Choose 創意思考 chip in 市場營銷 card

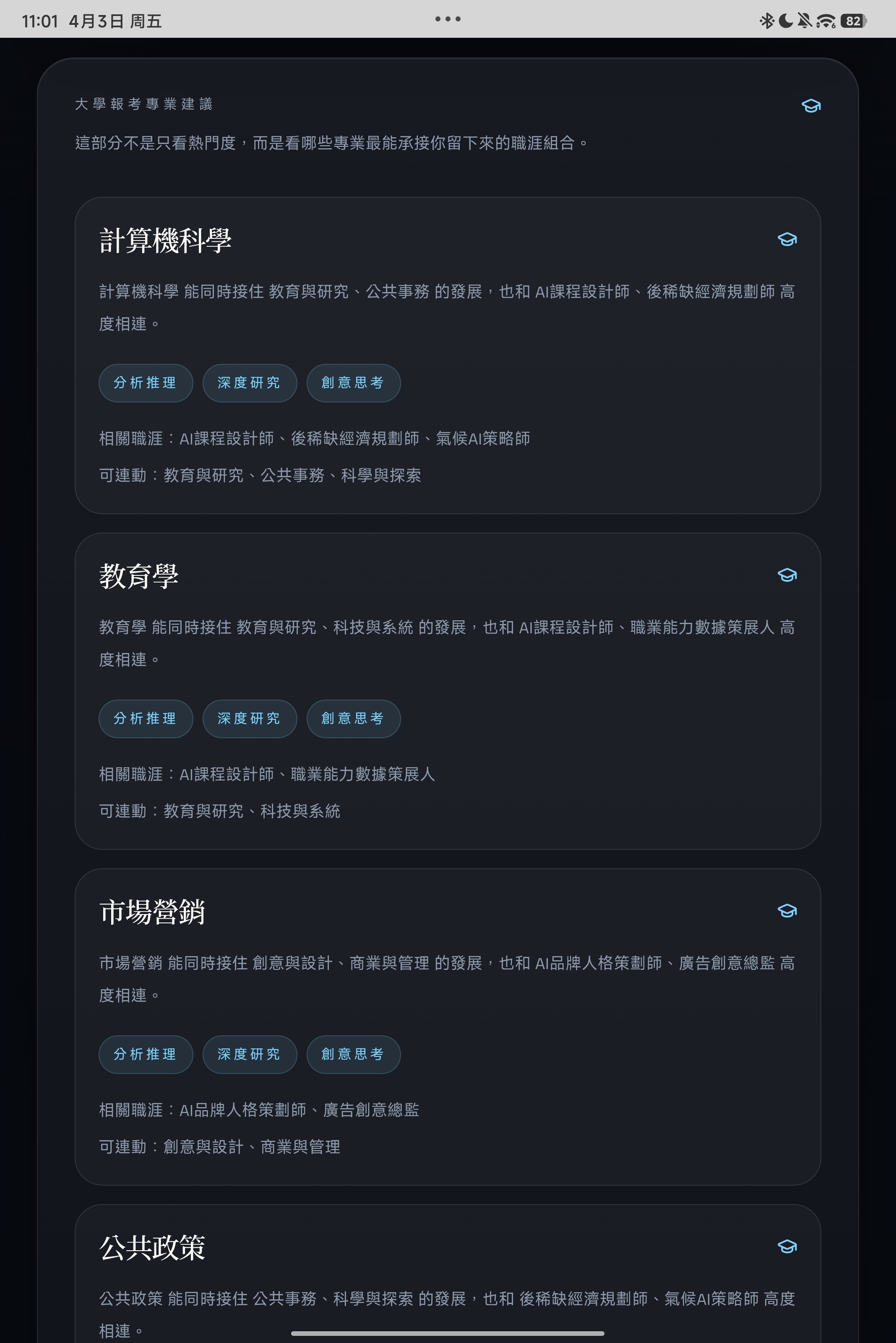(353, 1054)
